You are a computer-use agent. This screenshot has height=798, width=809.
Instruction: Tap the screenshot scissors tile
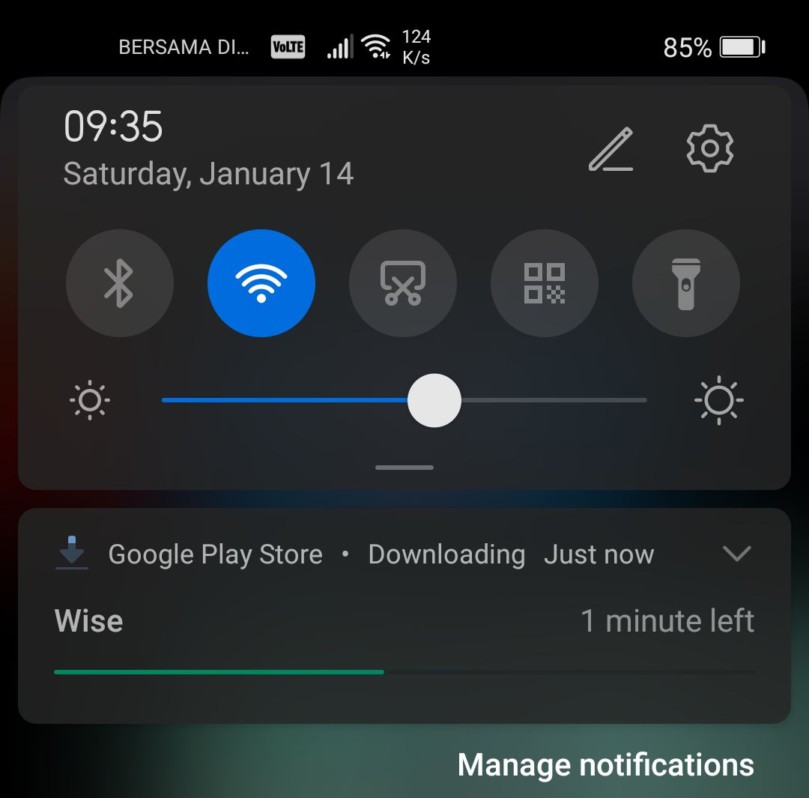point(403,283)
